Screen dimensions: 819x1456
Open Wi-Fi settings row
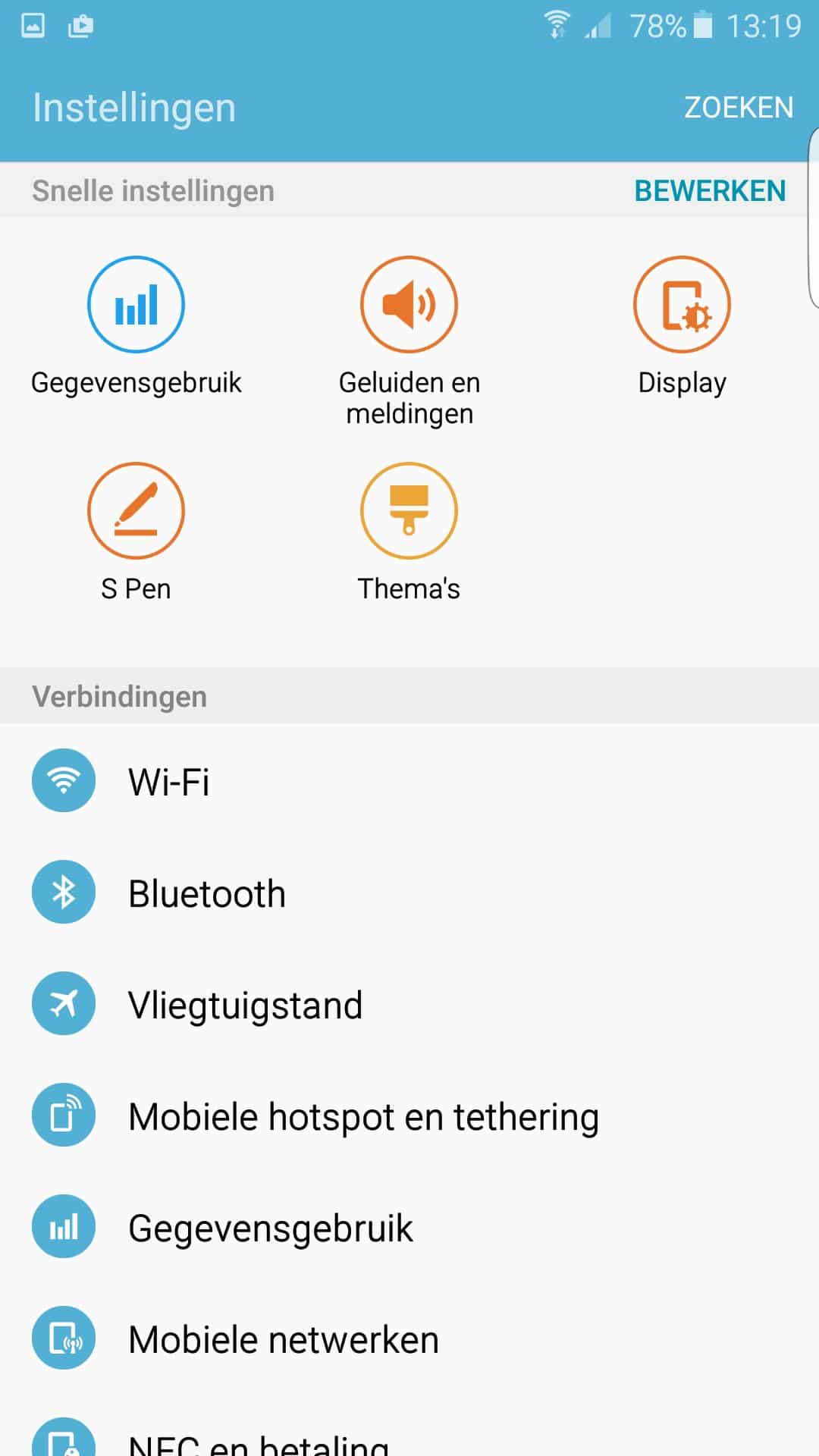tap(409, 780)
